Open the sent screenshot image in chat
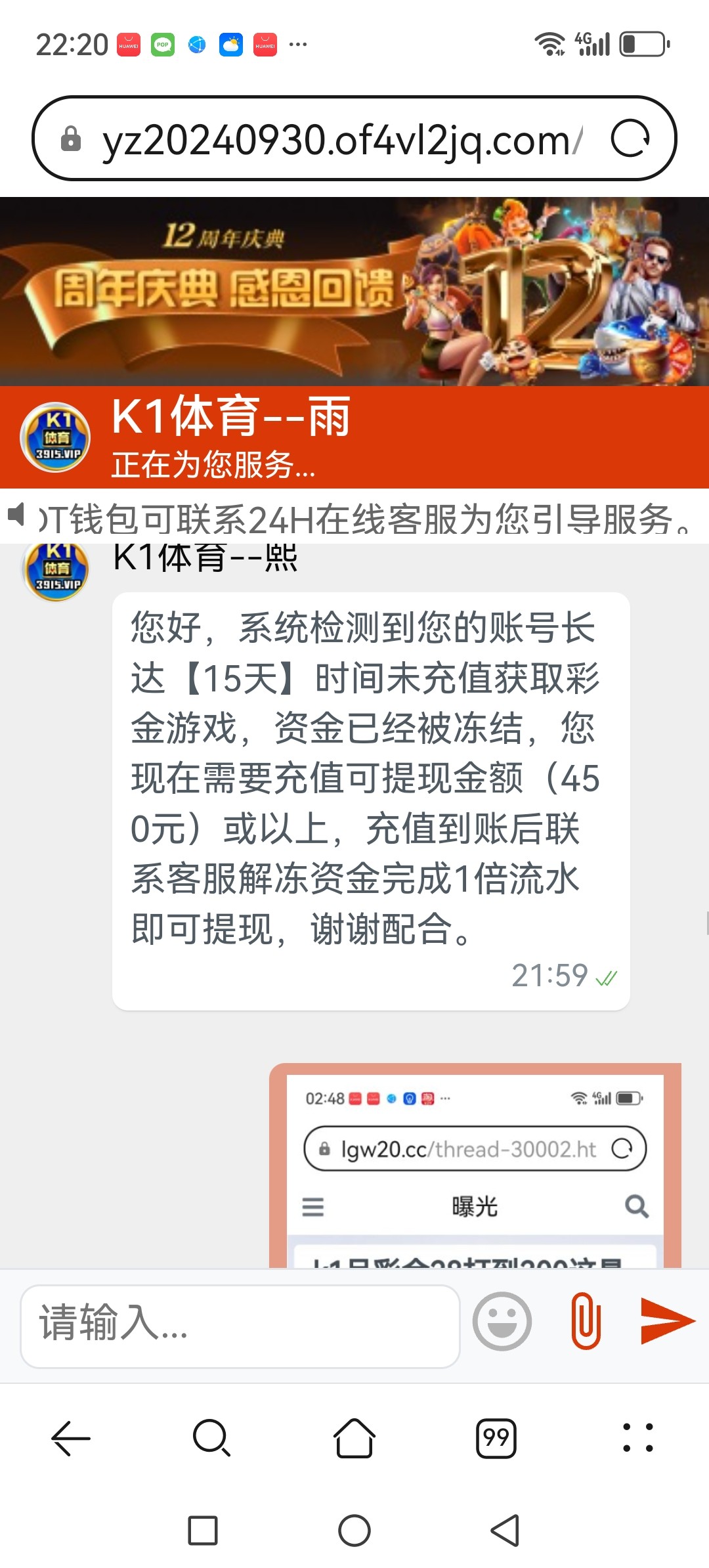 click(475, 1165)
